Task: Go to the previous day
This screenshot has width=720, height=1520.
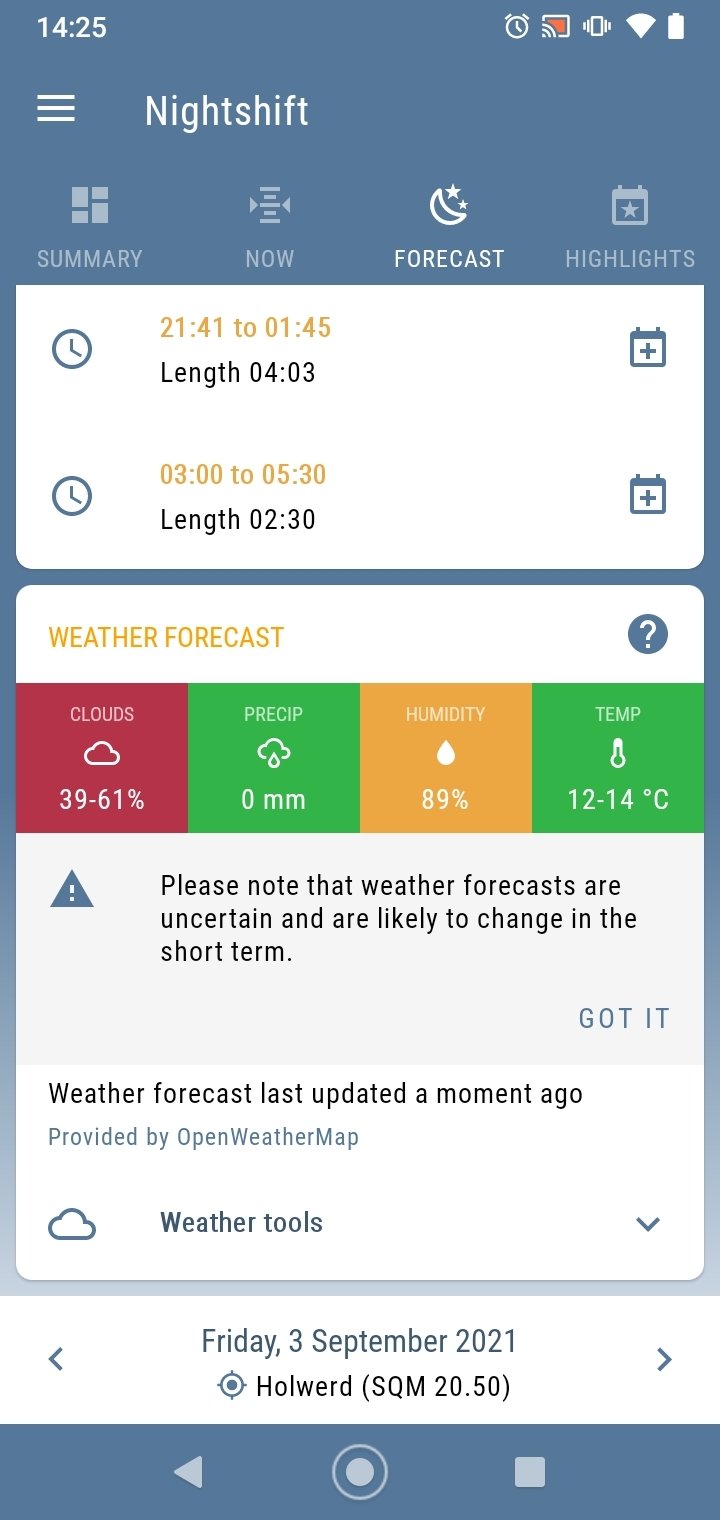Action: coord(56,1359)
